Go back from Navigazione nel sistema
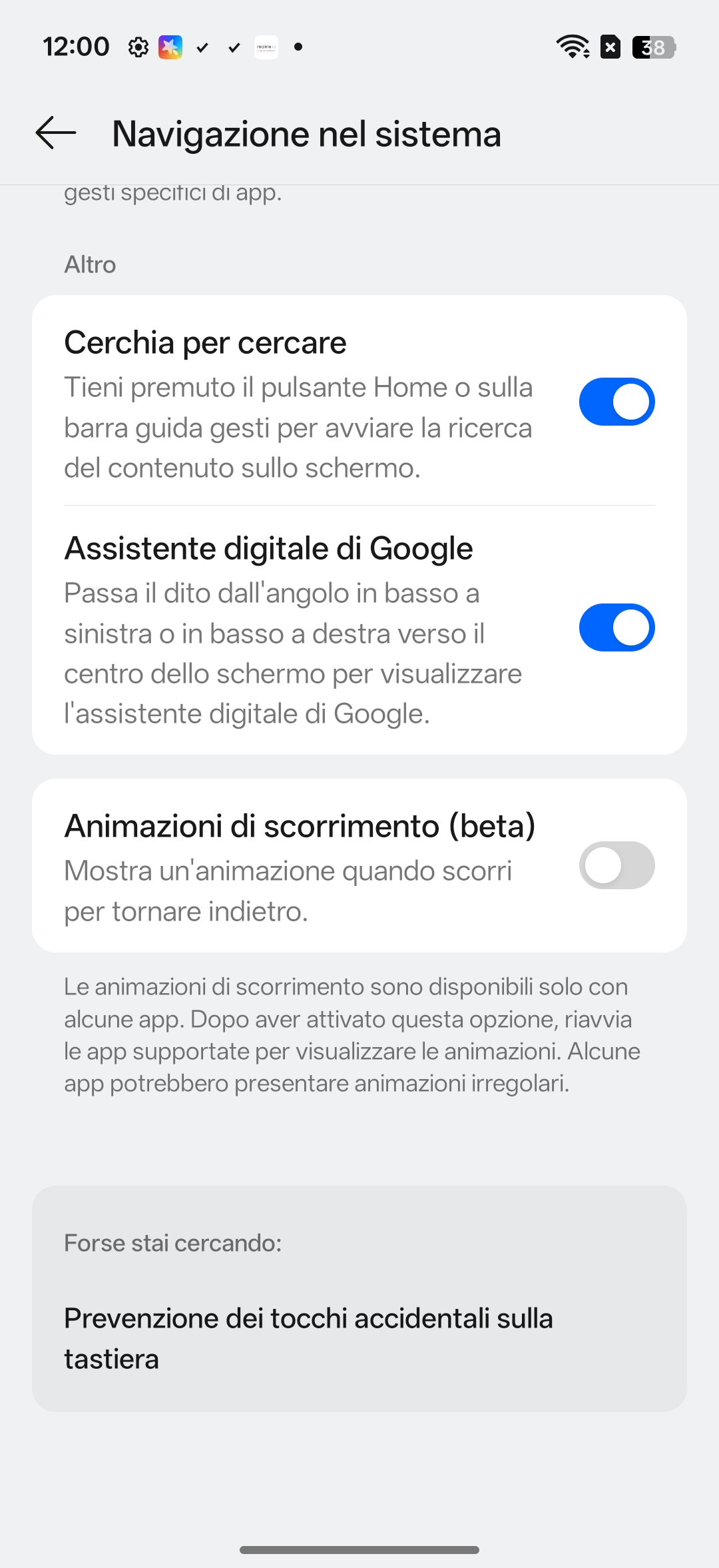This screenshot has height=1568, width=719. pos(56,133)
